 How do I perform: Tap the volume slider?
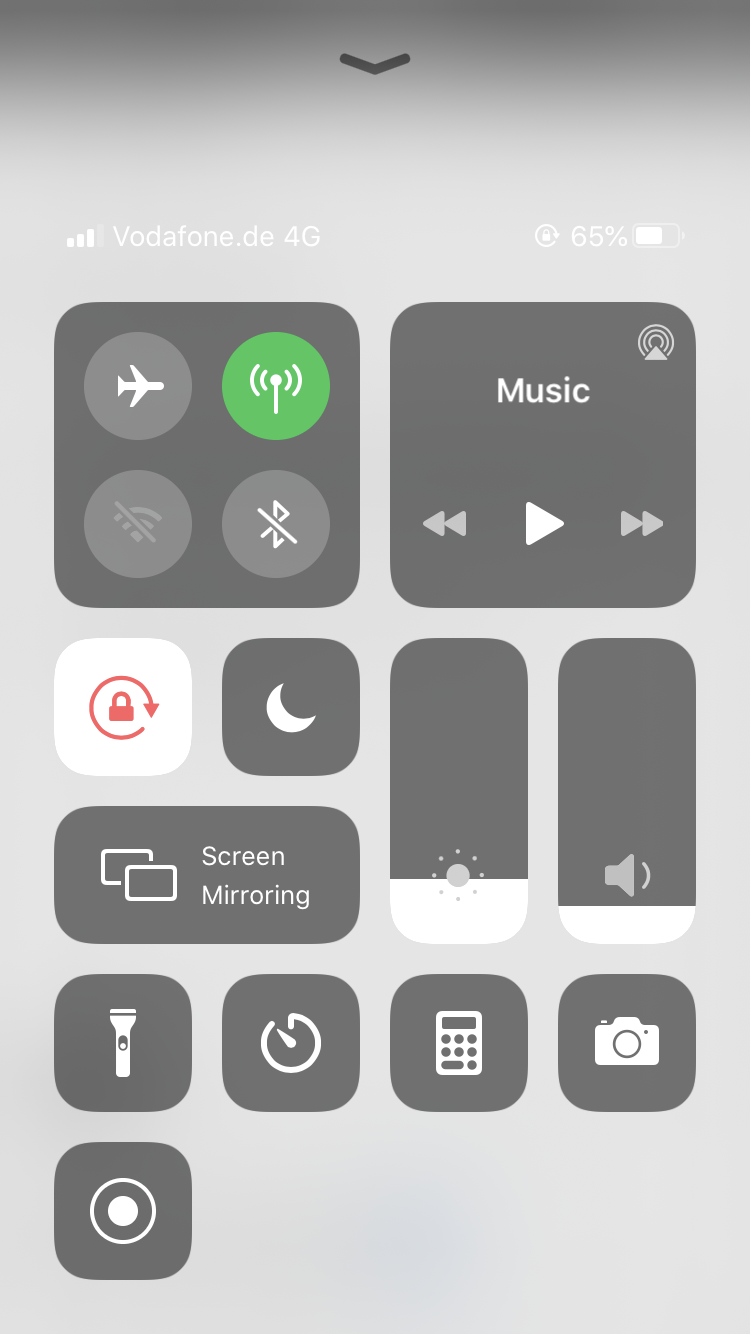pyautogui.click(x=627, y=790)
